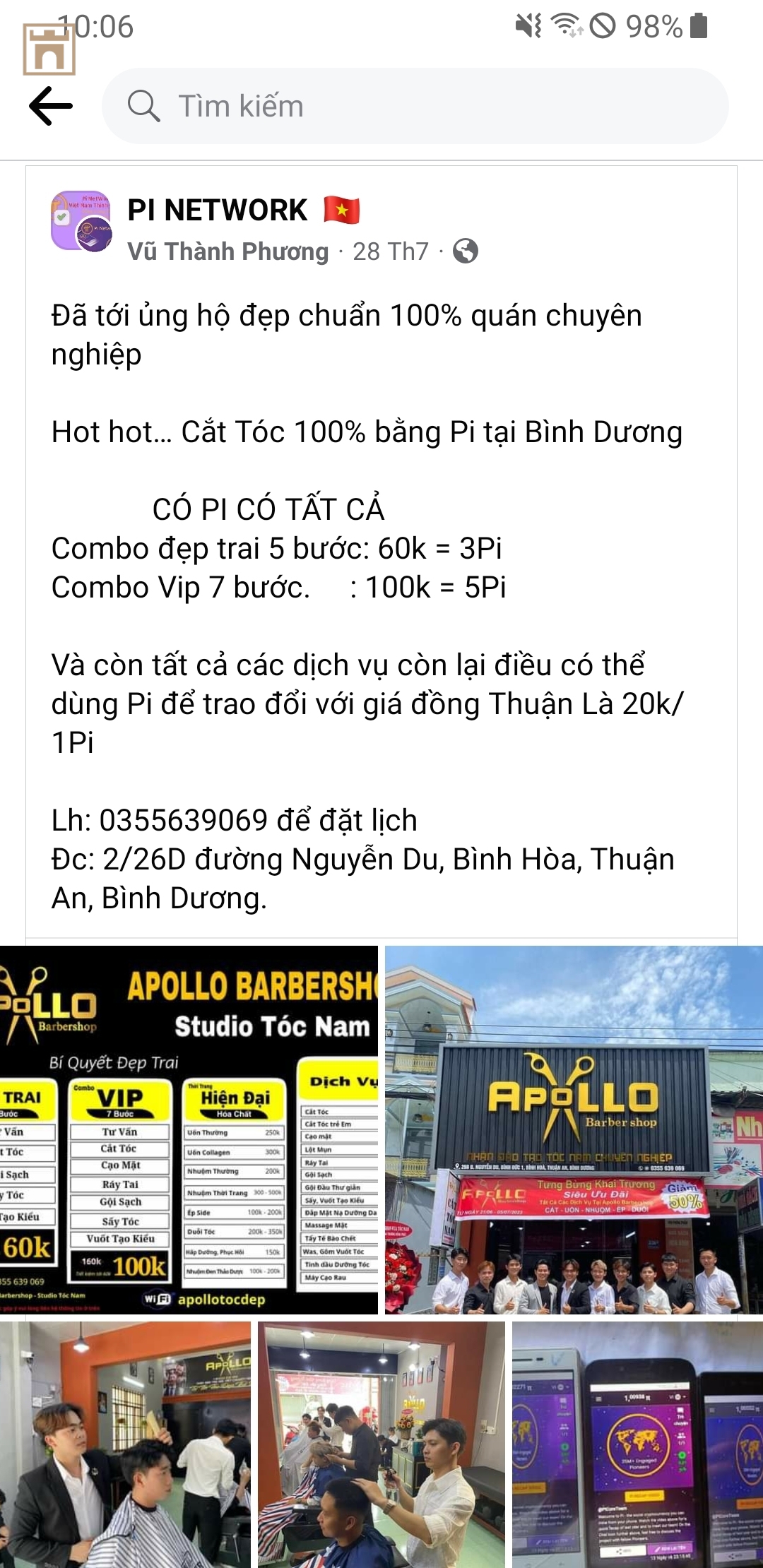This screenshot has height=1568, width=763.
Task: Tap the group avatar picture
Action: (81, 221)
